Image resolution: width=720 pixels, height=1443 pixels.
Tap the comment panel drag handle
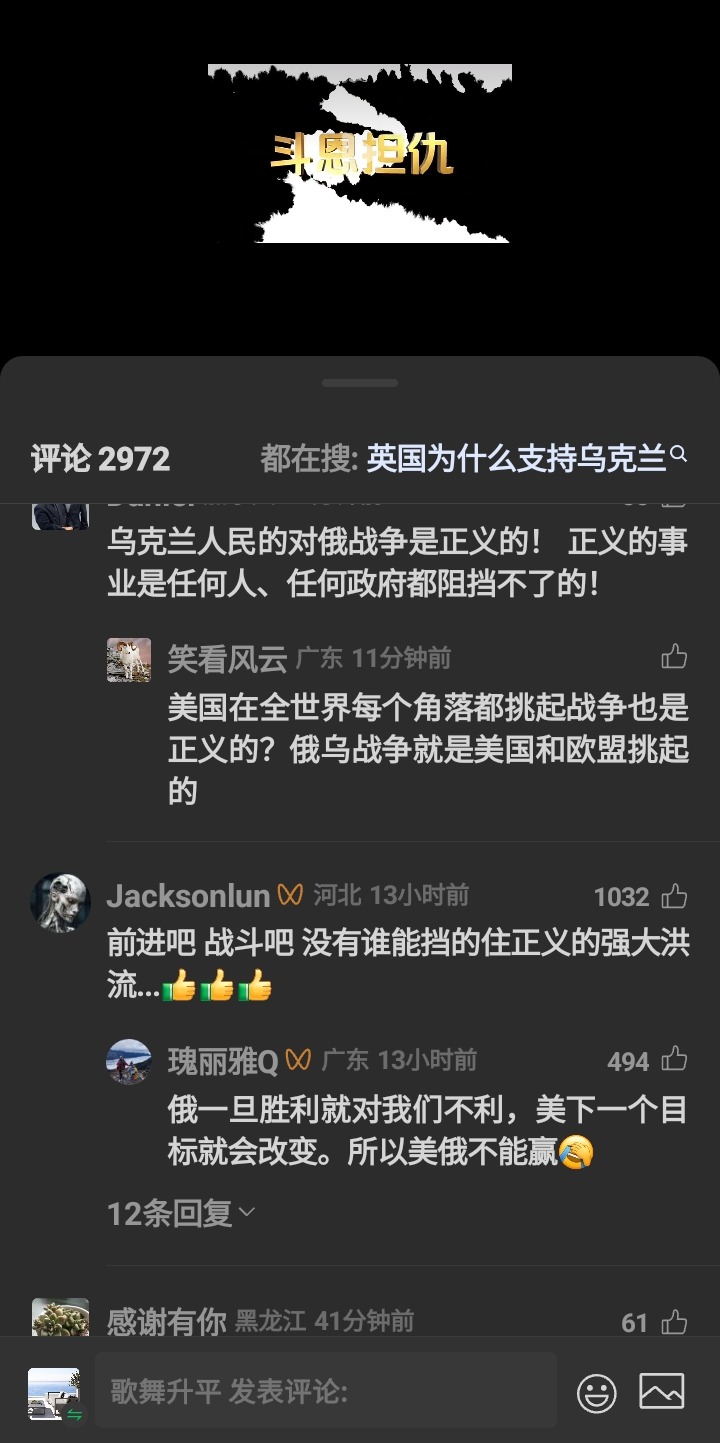360,383
